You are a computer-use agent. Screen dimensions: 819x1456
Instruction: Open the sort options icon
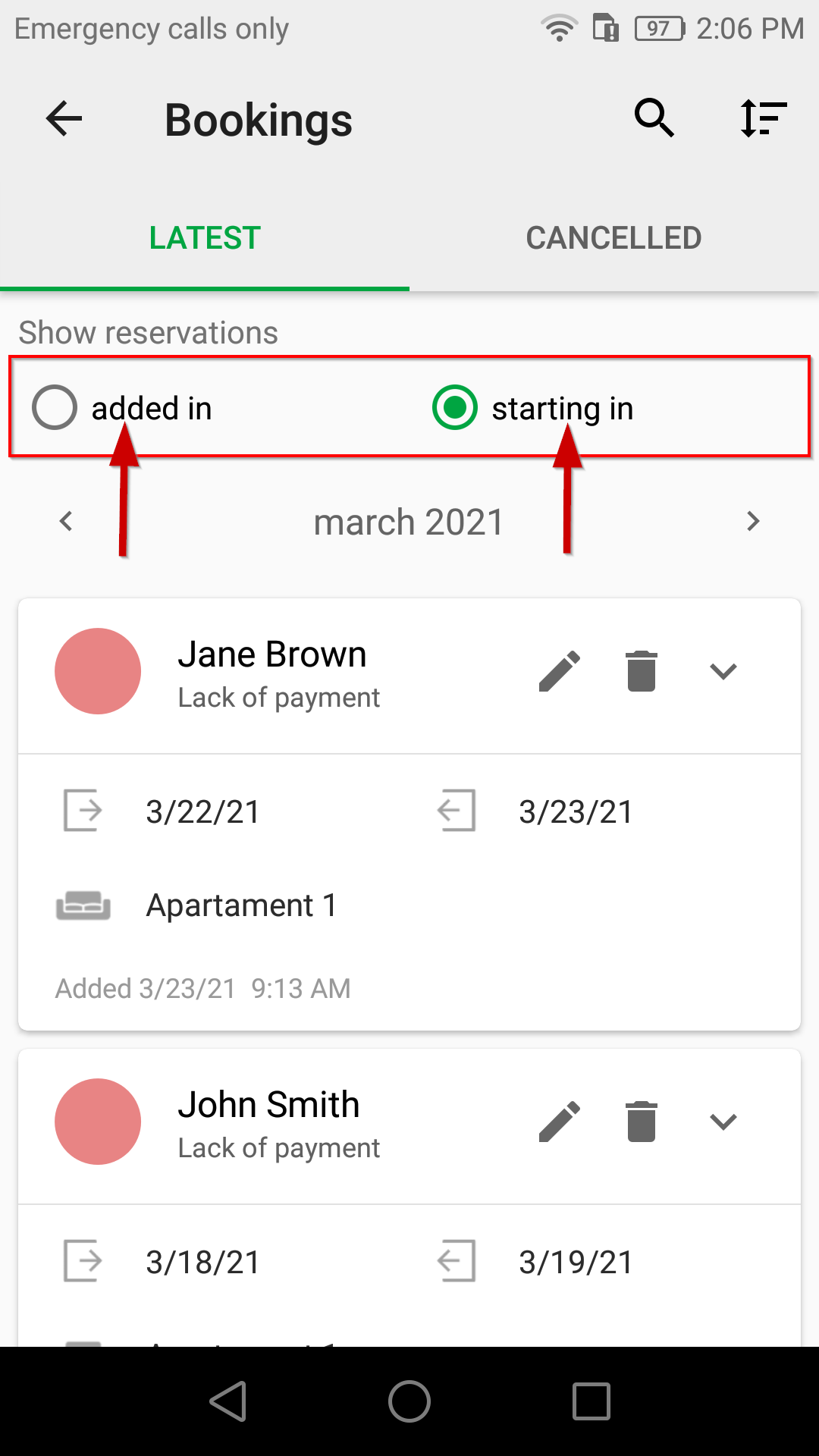pos(764,119)
